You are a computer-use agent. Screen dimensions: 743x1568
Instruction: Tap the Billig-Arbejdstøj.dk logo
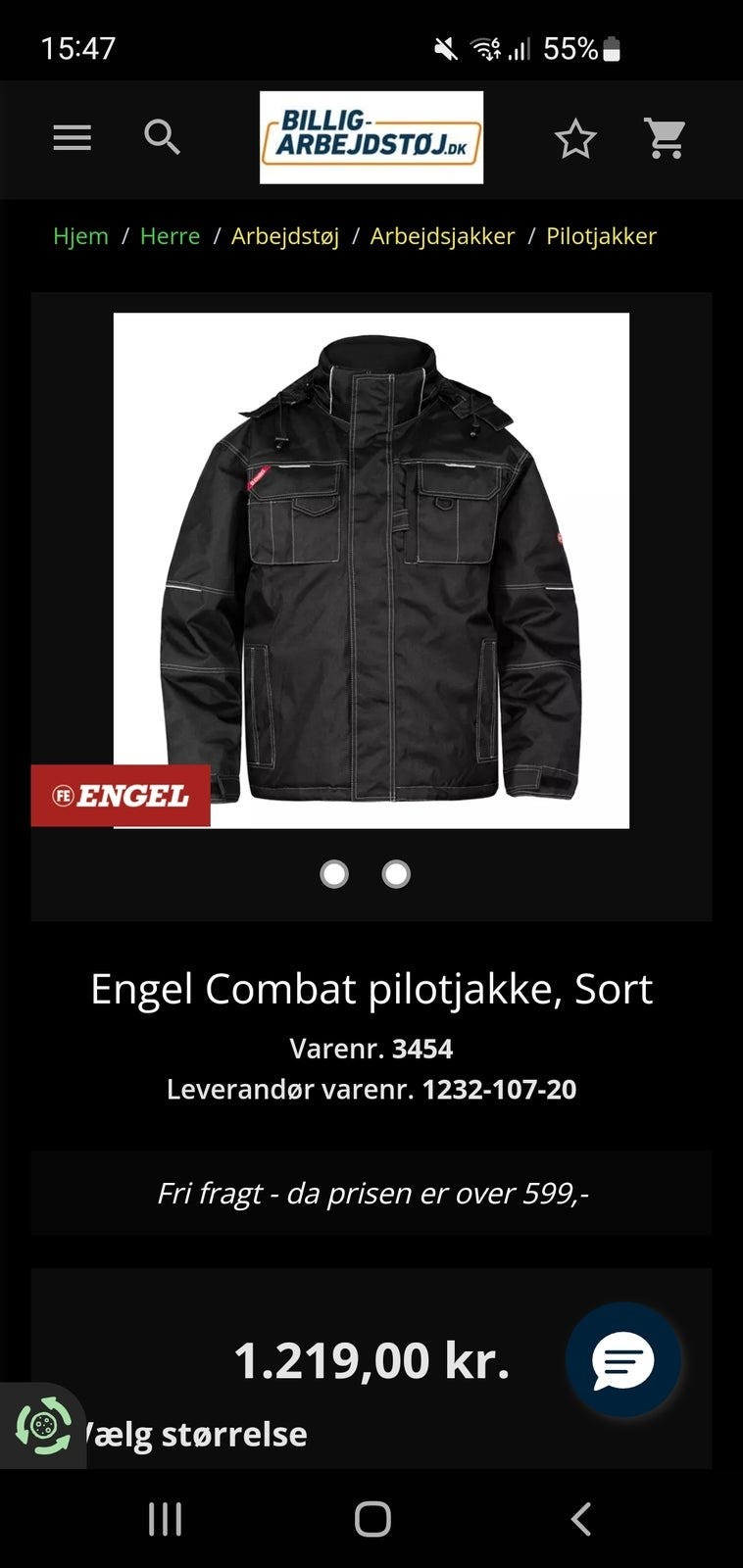pos(371,137)
